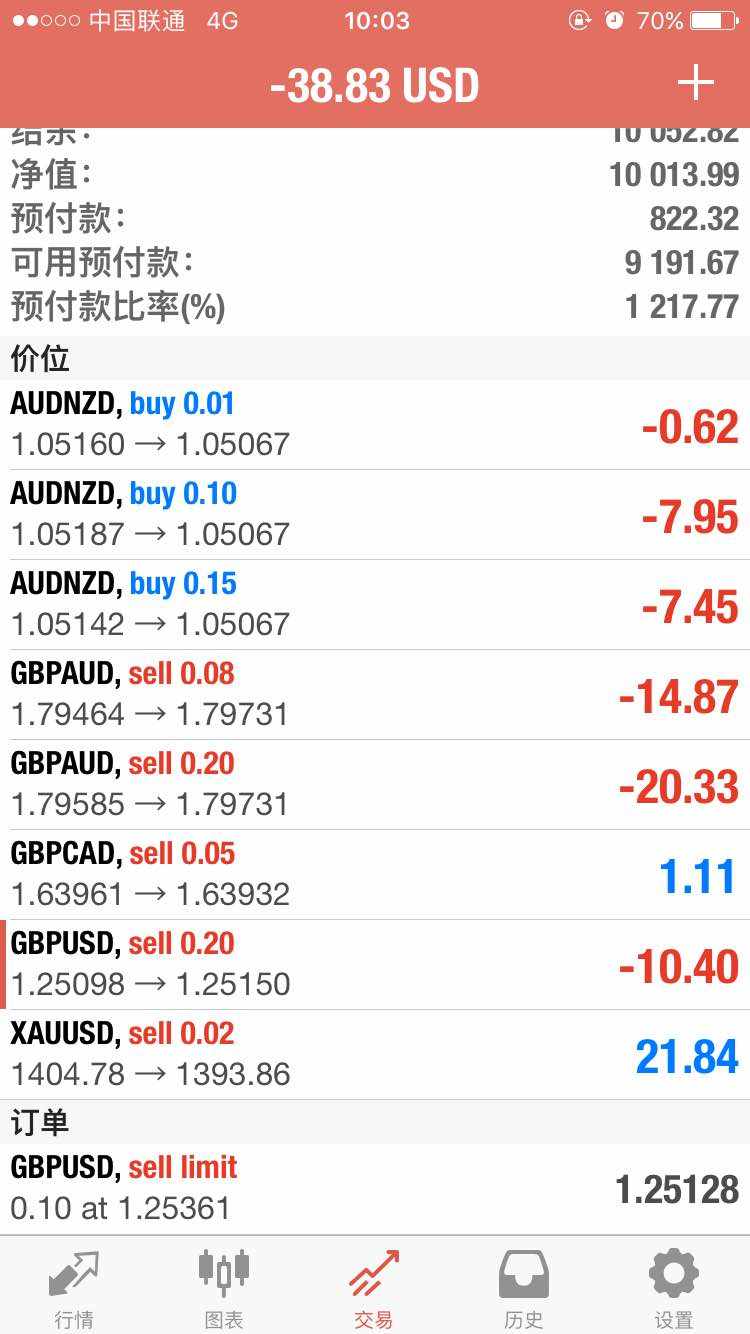This screenshot has height=1334, width=750.
Task: Tap the plus icon to add new order
Action: pyautogui.click(x=696, y=83)
